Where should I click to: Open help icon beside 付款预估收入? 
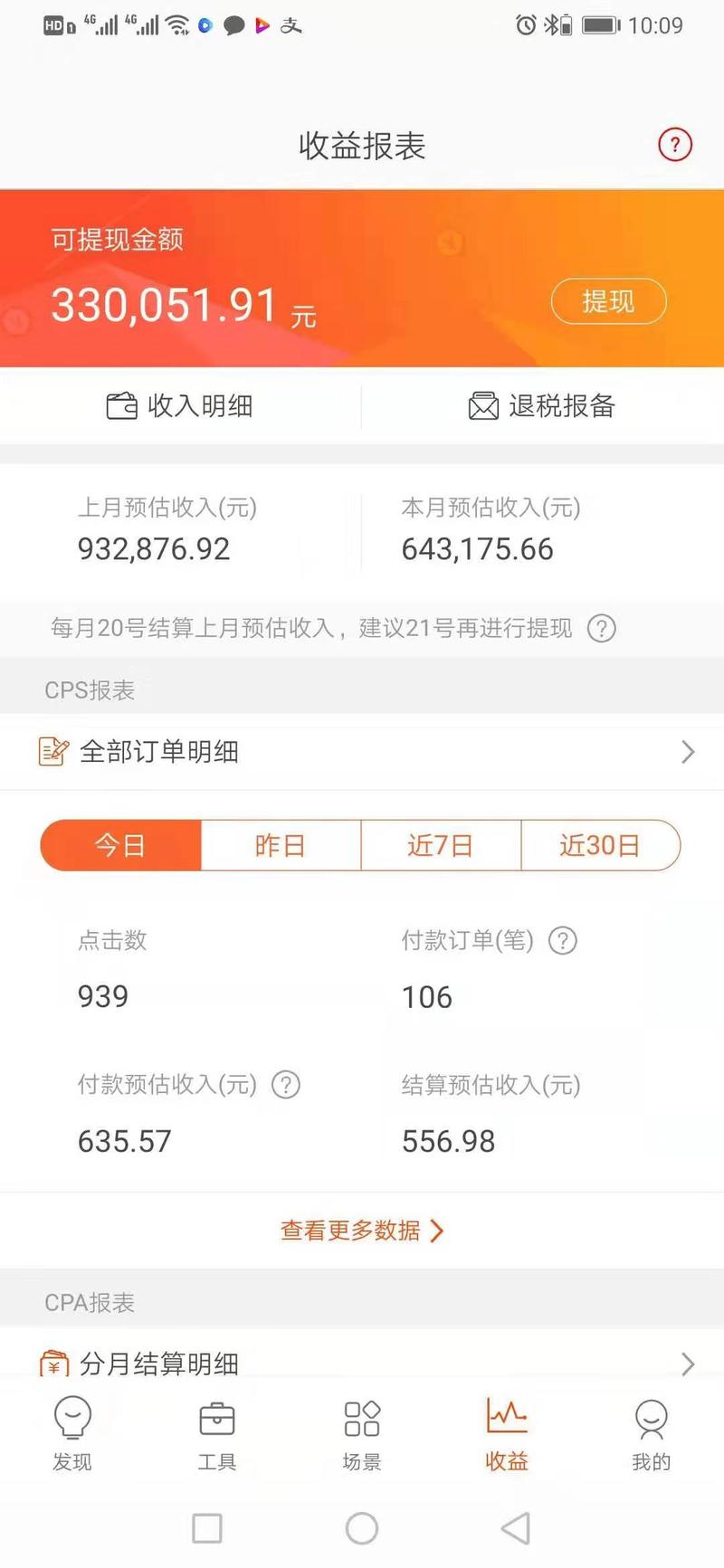tap(286, 1085)
